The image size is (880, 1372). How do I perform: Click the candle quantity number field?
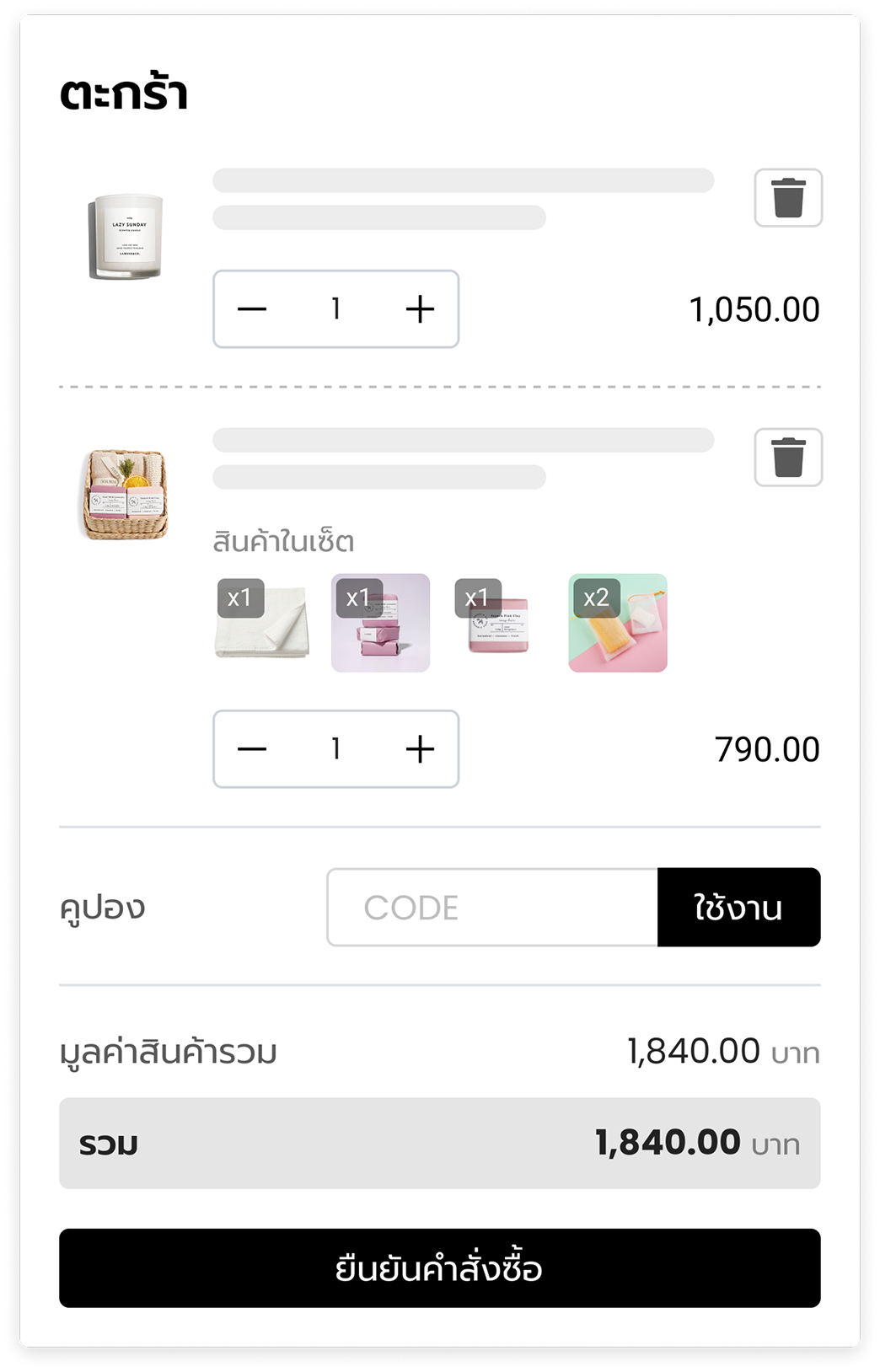point(336,308)
